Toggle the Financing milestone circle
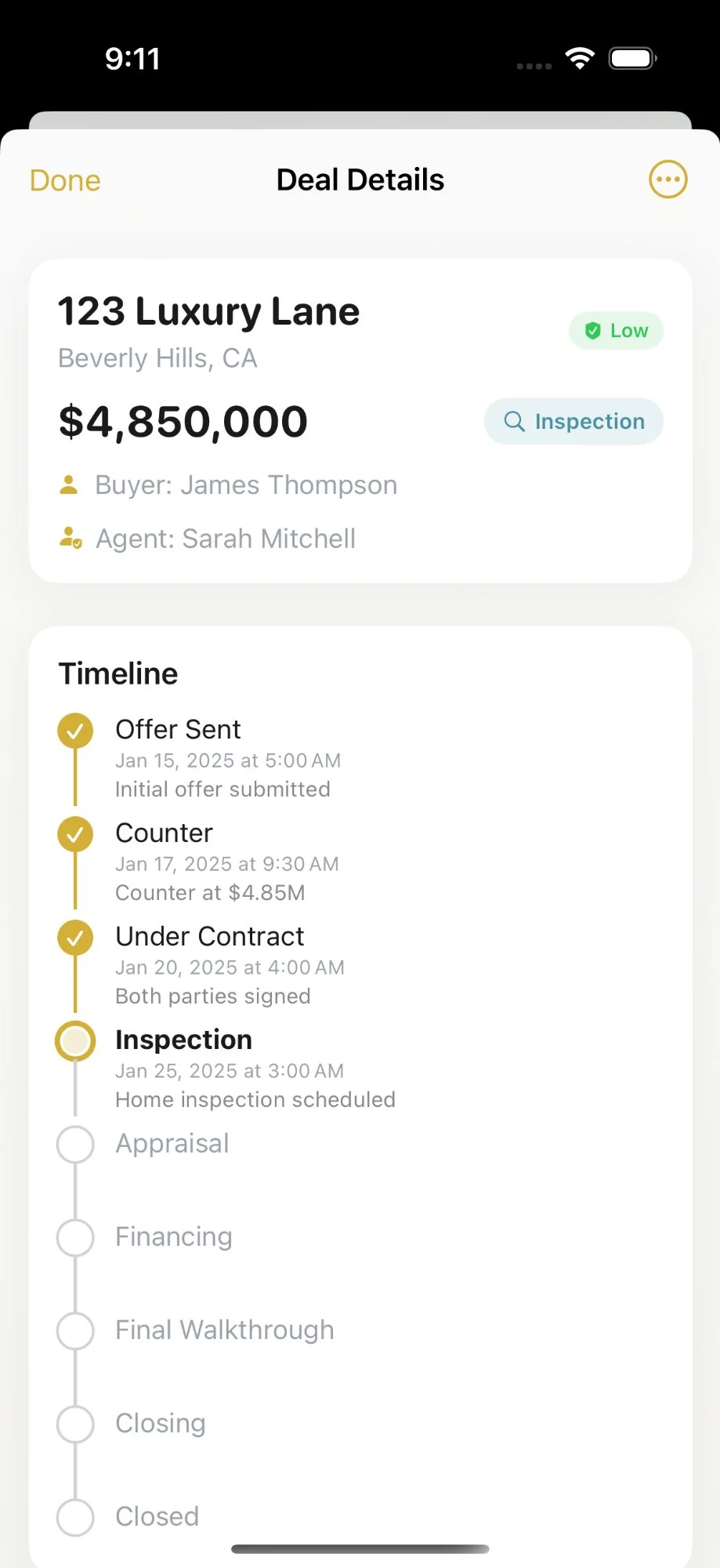Image resolution: width=720 pixels, height=1568 pixels. tap(75, 1237)
